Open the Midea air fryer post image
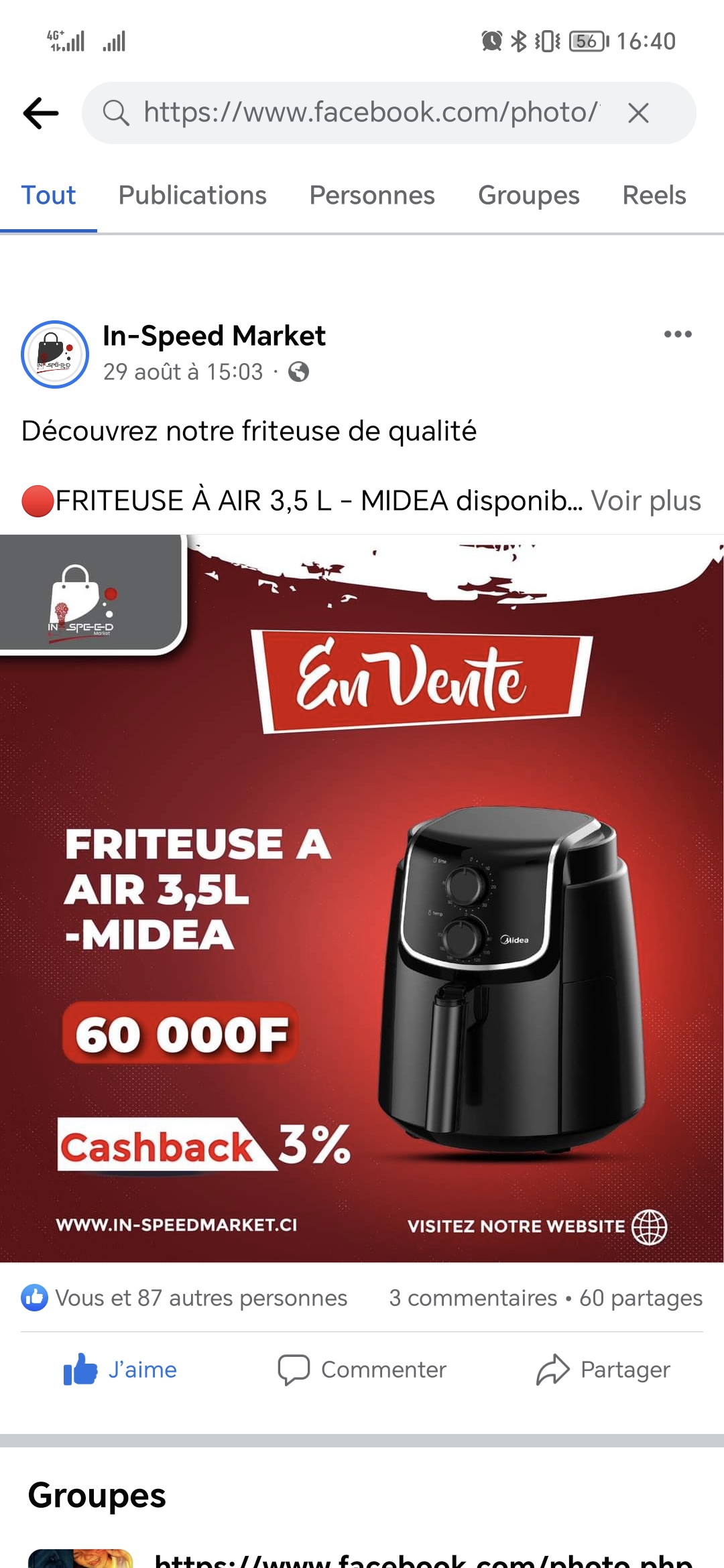This screenshot has width=724, height=1568. (362, 898)
